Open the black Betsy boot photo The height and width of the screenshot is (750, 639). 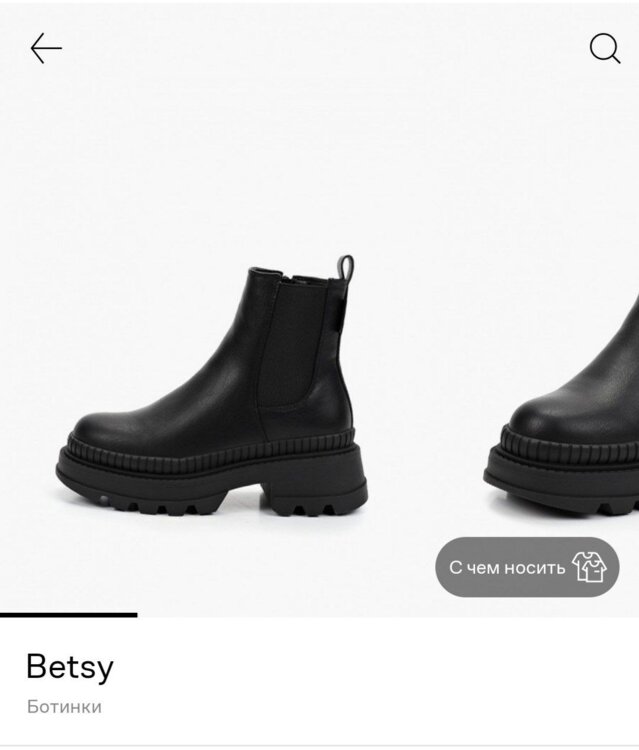point(214,390)
